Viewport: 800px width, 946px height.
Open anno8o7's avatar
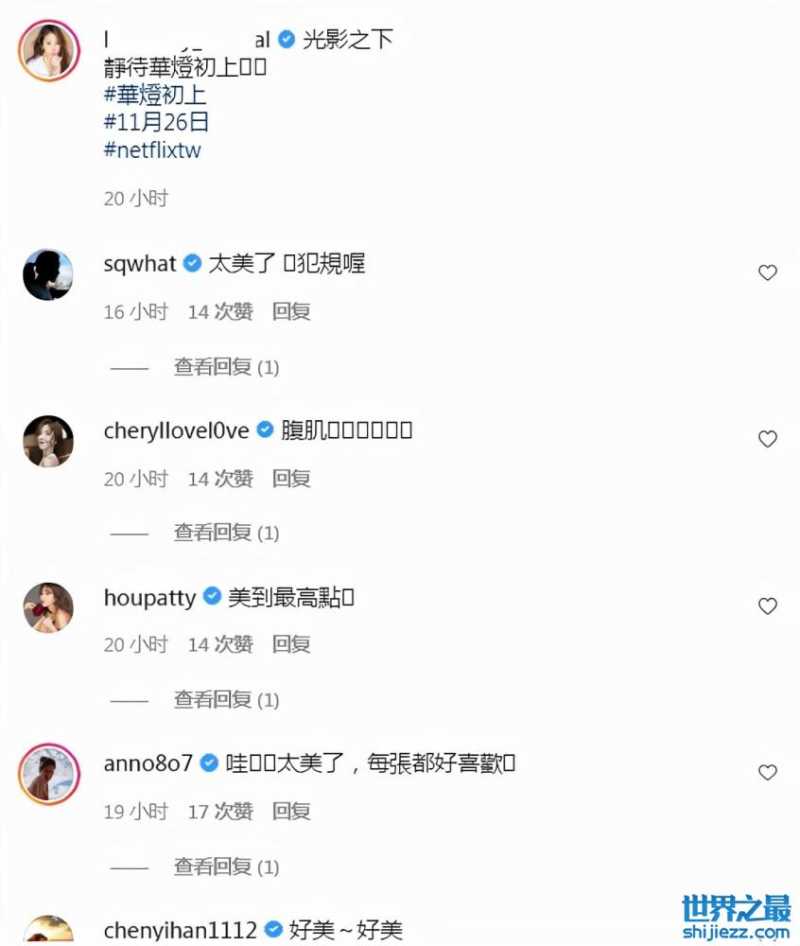[48, 774]
